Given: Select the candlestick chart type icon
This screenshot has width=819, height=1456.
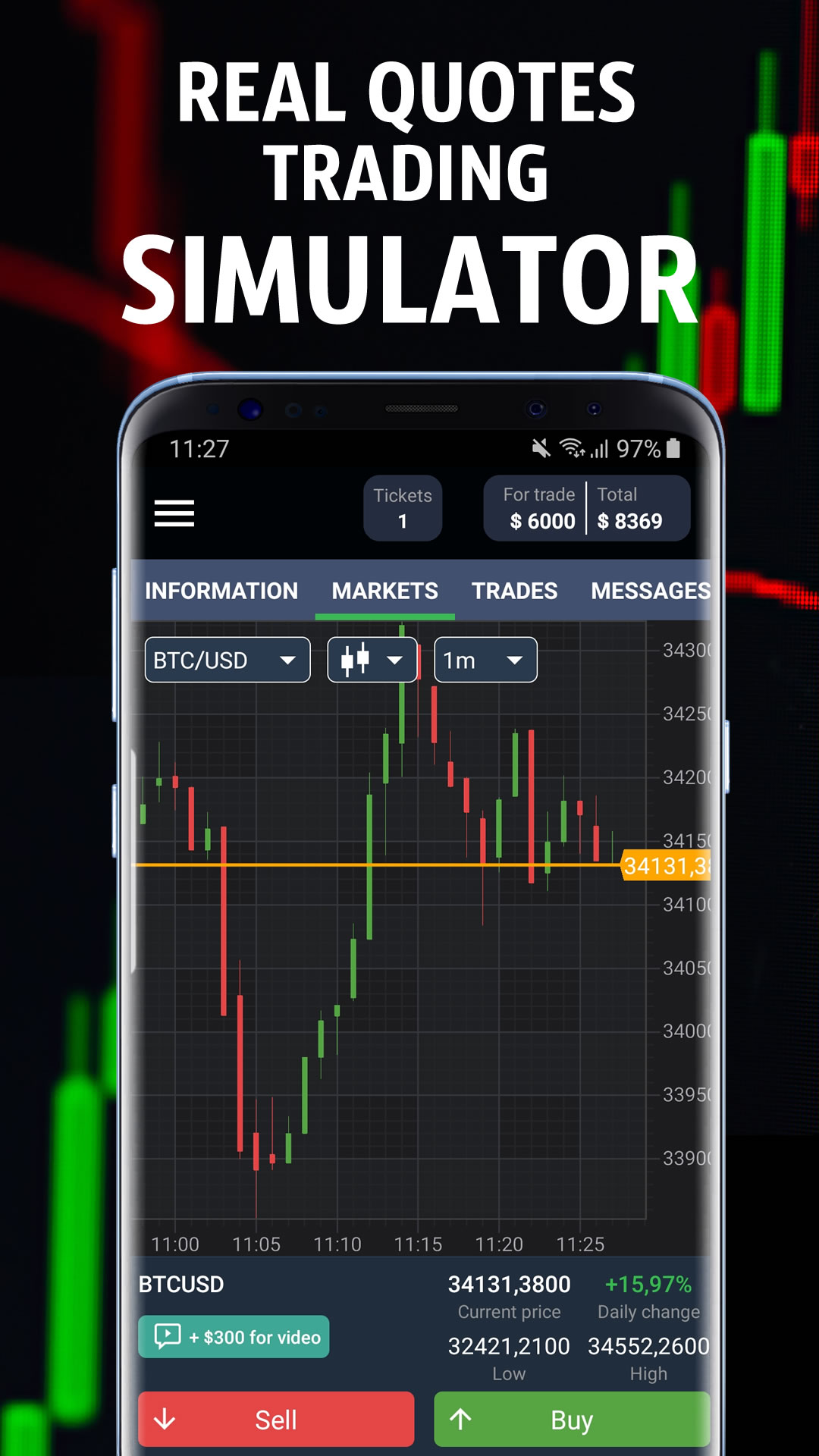Looking at the screenshot, I should (x=356, y=660).
